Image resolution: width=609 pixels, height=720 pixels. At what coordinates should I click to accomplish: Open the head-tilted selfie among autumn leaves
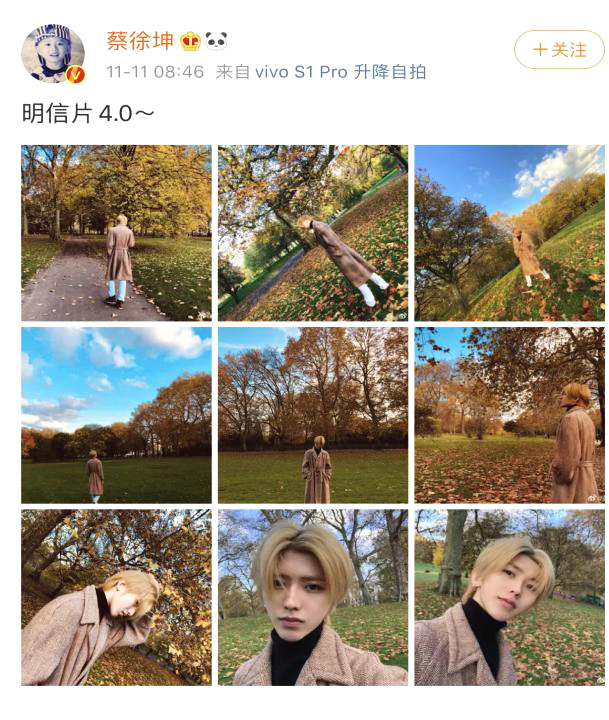pyautogui.click(x=116, y=597)
